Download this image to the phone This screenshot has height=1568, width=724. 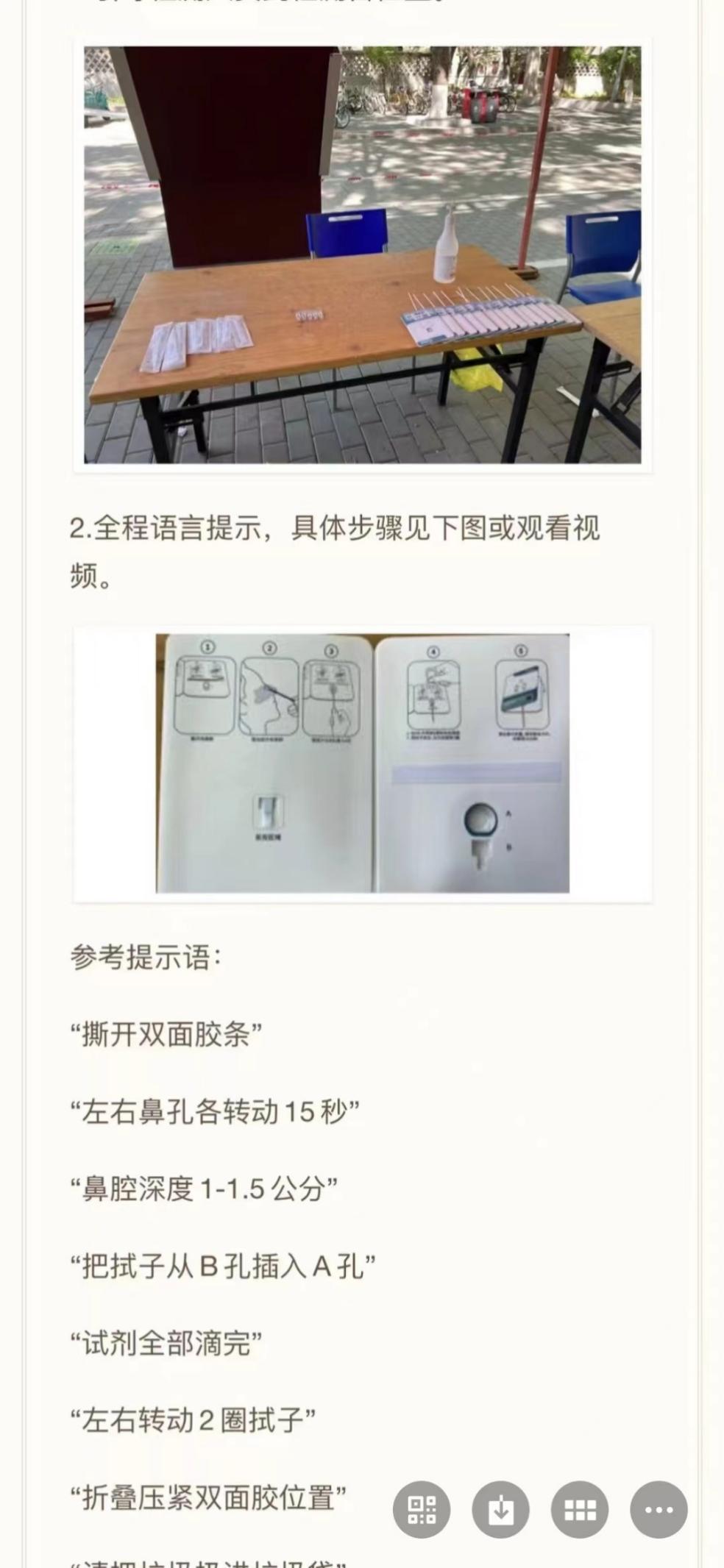point(500,1509)
